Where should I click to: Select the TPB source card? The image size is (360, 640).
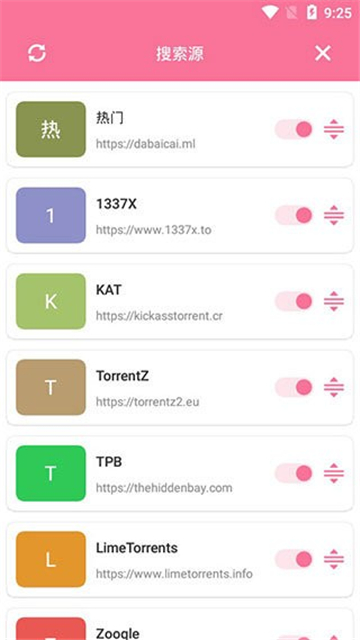coord(180,473)
